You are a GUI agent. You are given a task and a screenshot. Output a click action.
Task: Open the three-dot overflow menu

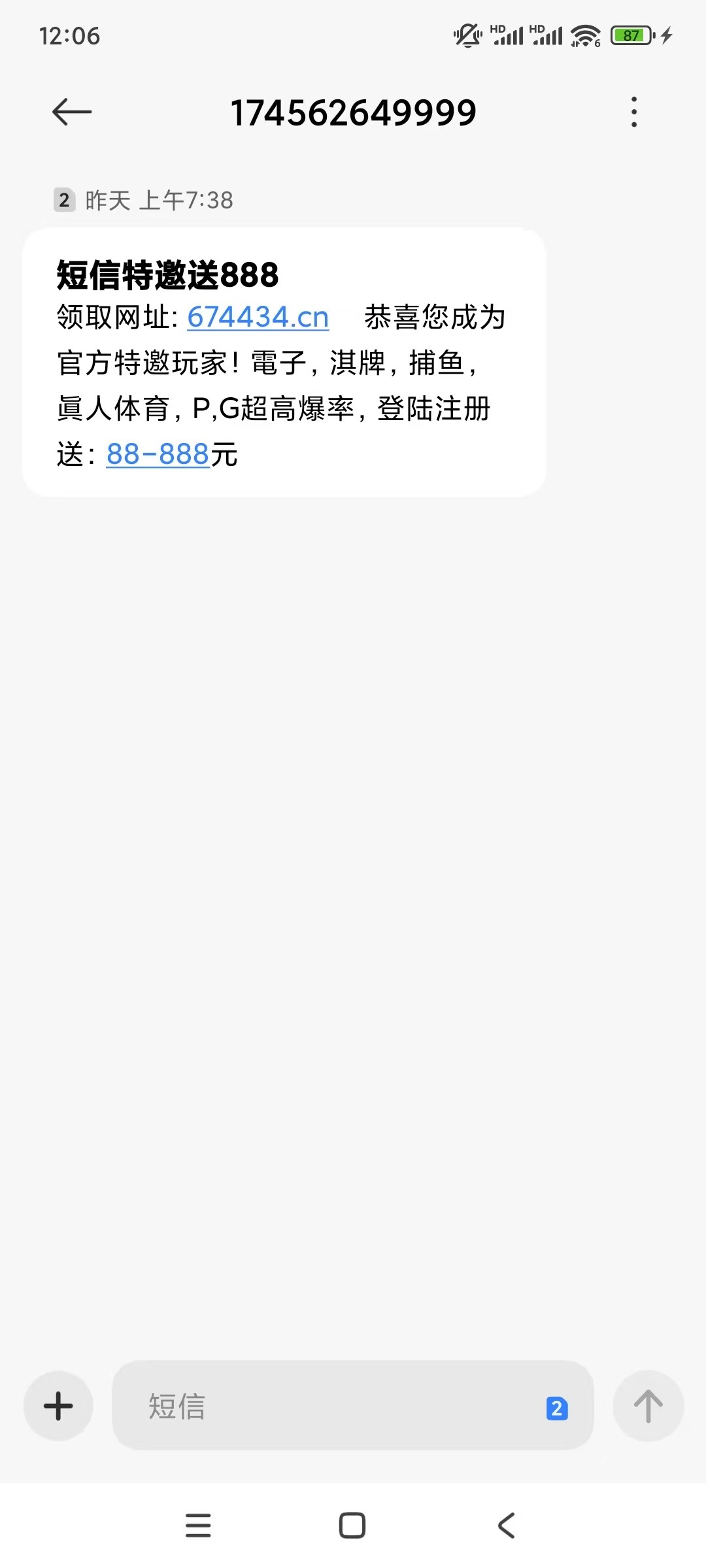633,111
